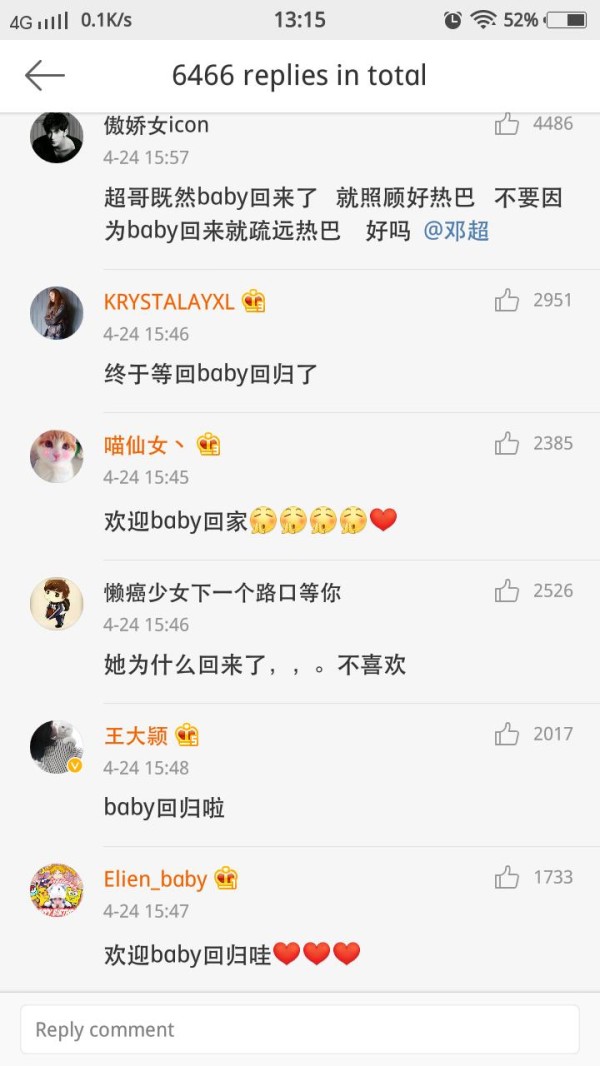Viewport: 600px width, 1066px height.
Task: Open 懒癌少女下一个路口等你's username
Action: click(x=222, y=592)
